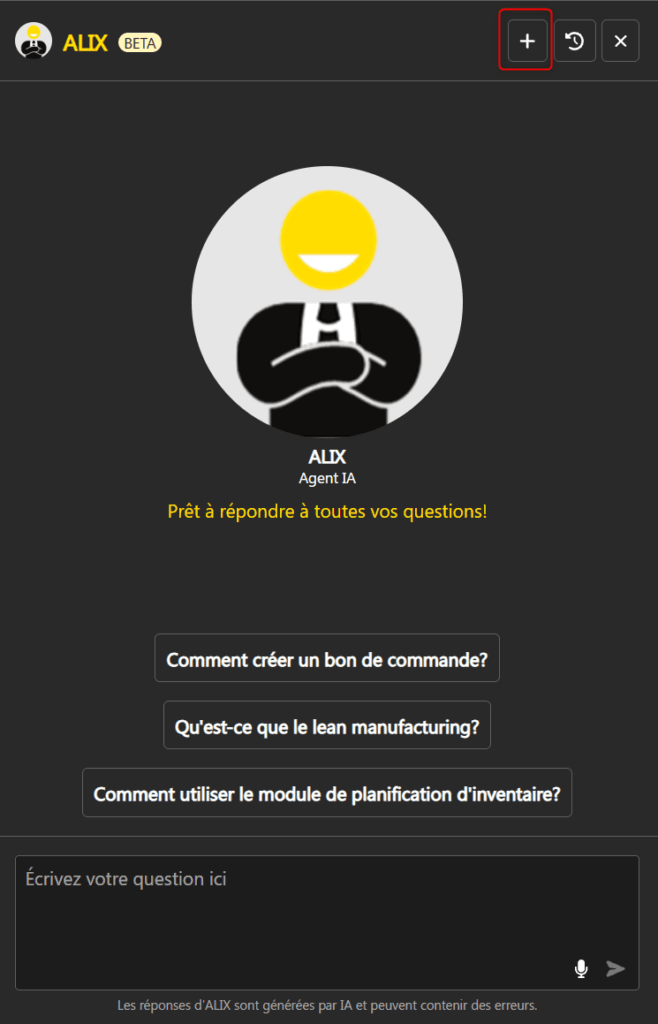This screenshot has height=1024, width=658.
Task: Send the question with the arrow icon
Action: 616,968
